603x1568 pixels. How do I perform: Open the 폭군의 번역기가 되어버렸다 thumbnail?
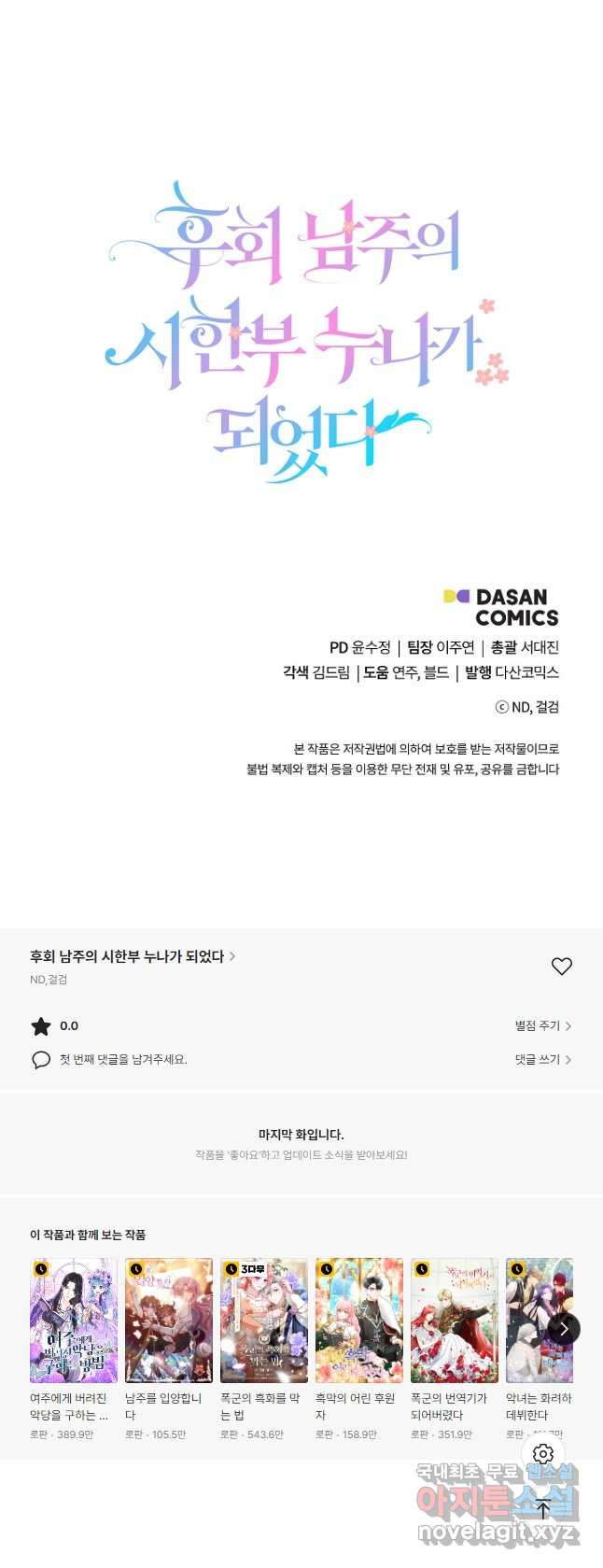[x=455, y=1320]
